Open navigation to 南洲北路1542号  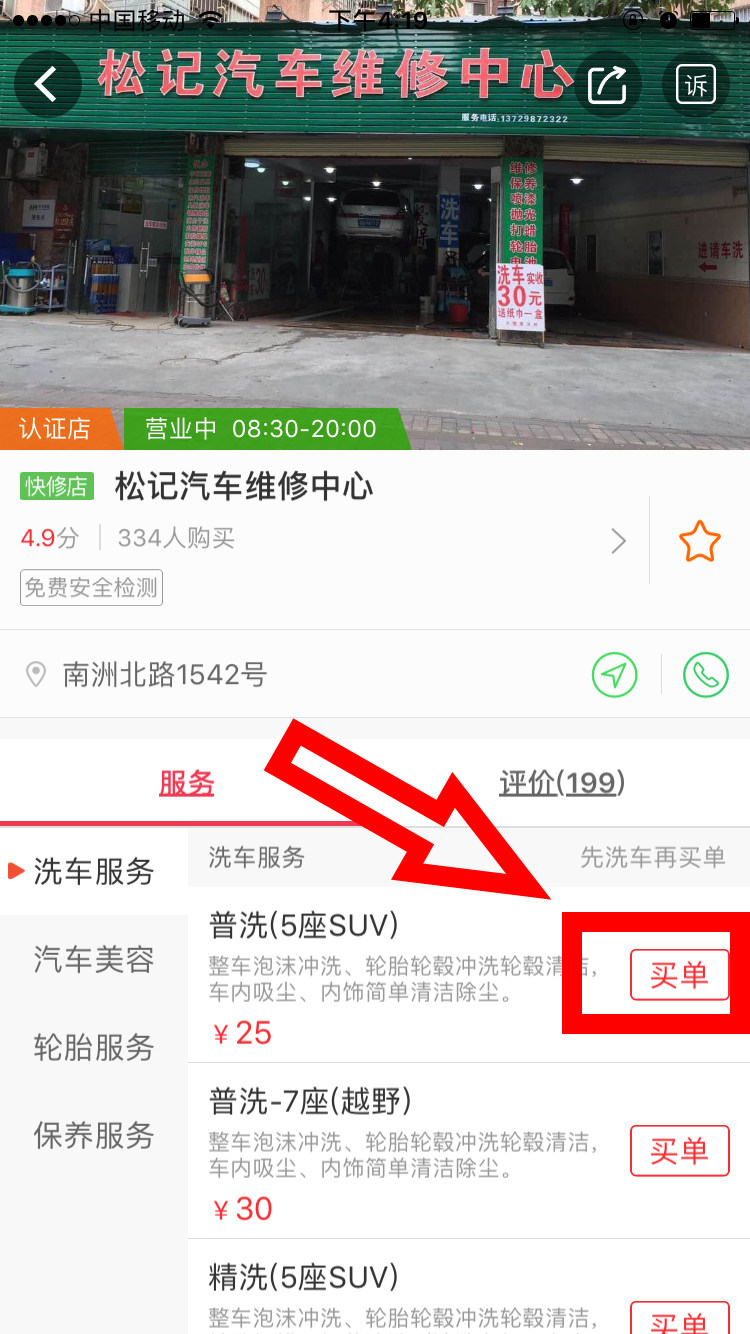tap(614, 675)
